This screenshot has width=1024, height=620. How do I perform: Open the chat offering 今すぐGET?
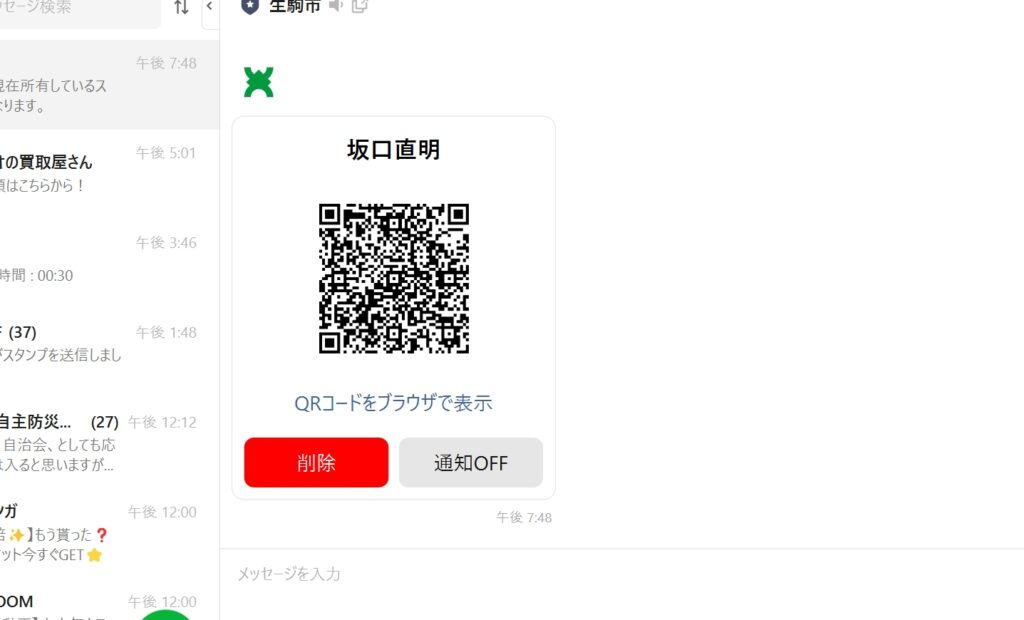click(100, 532)
